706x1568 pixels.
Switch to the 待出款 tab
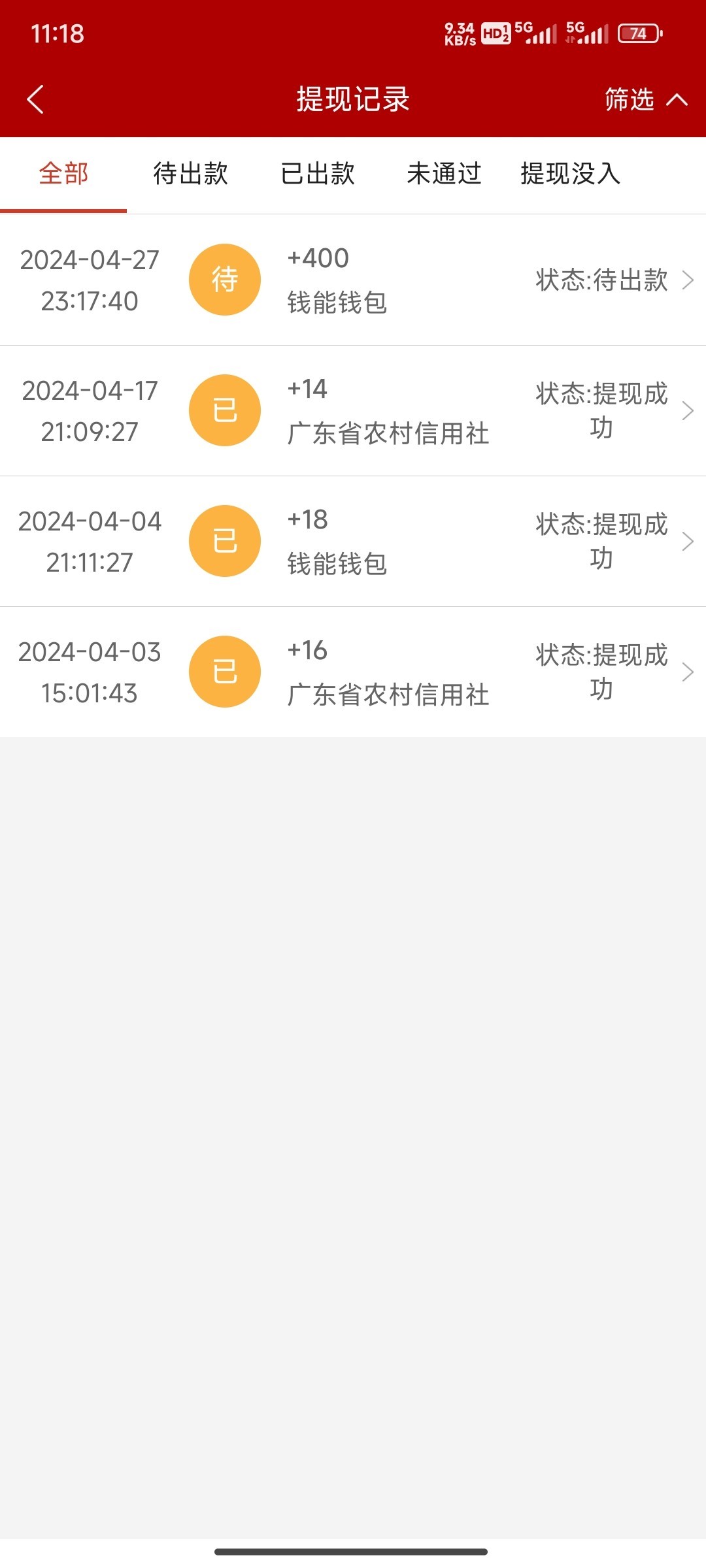point(190,174)
